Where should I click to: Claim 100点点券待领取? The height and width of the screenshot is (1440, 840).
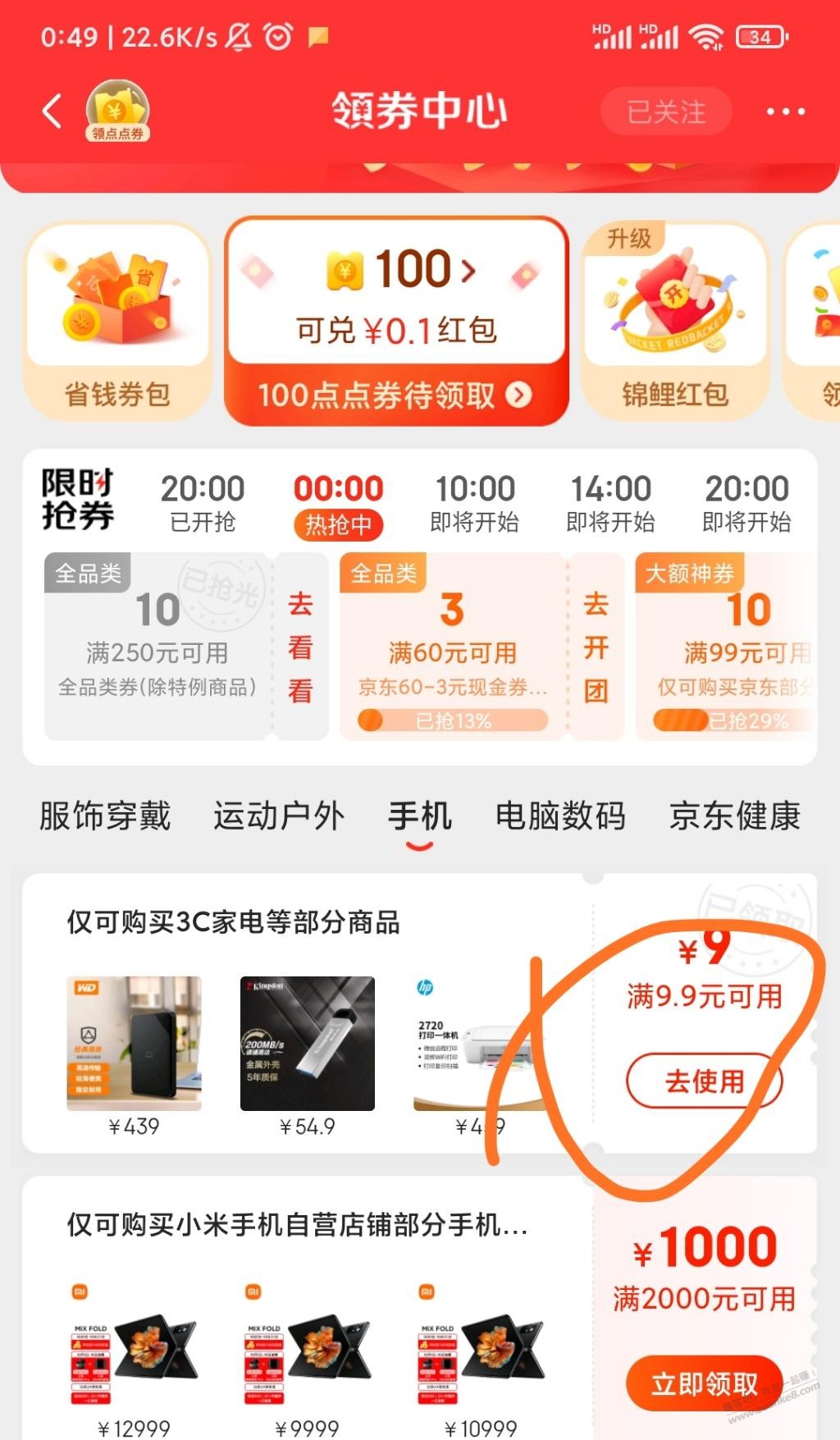pyautogui.click(x=395, y=395)
